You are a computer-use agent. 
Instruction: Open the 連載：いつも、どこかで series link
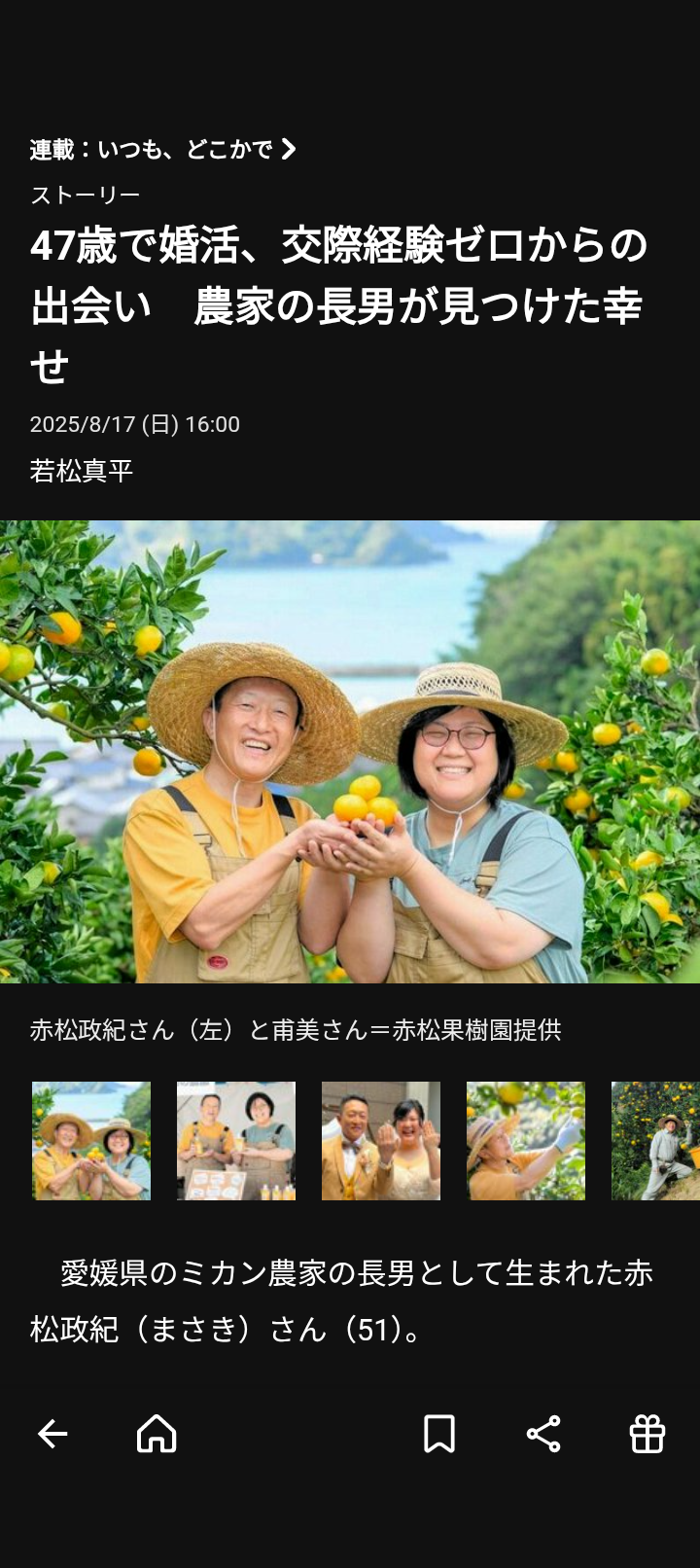pos(162,149)
